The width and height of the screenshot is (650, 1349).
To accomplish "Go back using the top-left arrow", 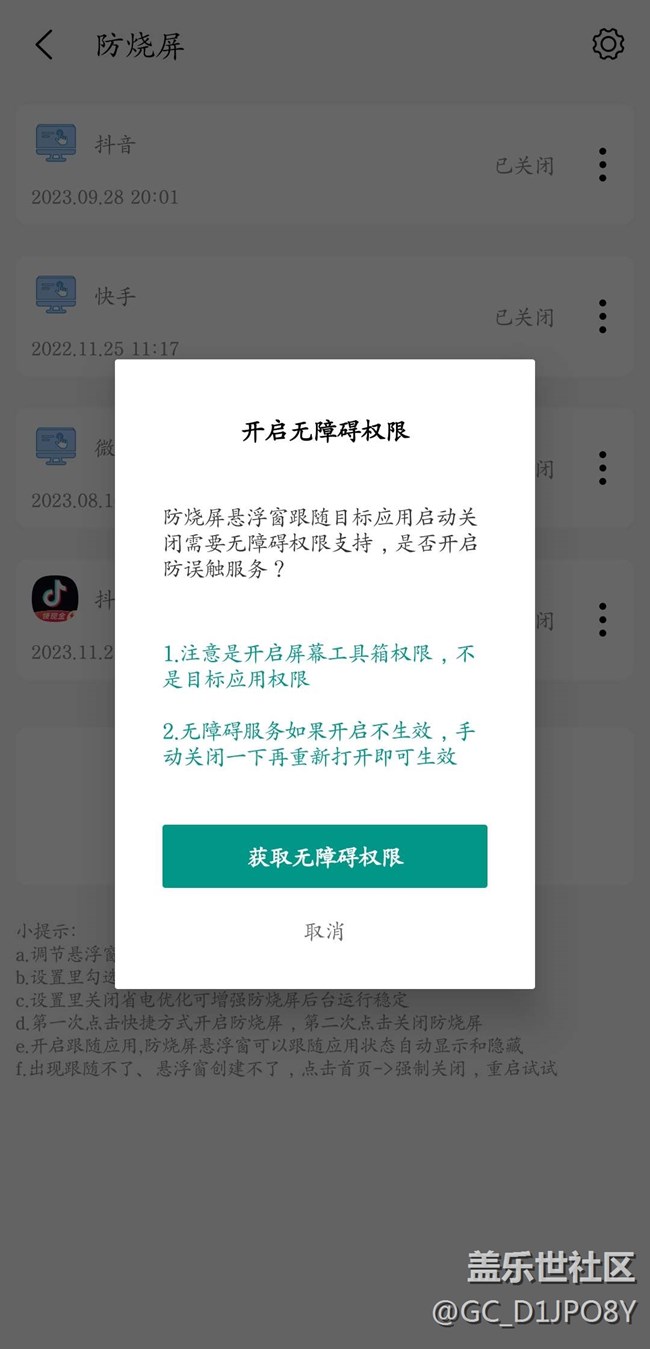I will point(44,45).
